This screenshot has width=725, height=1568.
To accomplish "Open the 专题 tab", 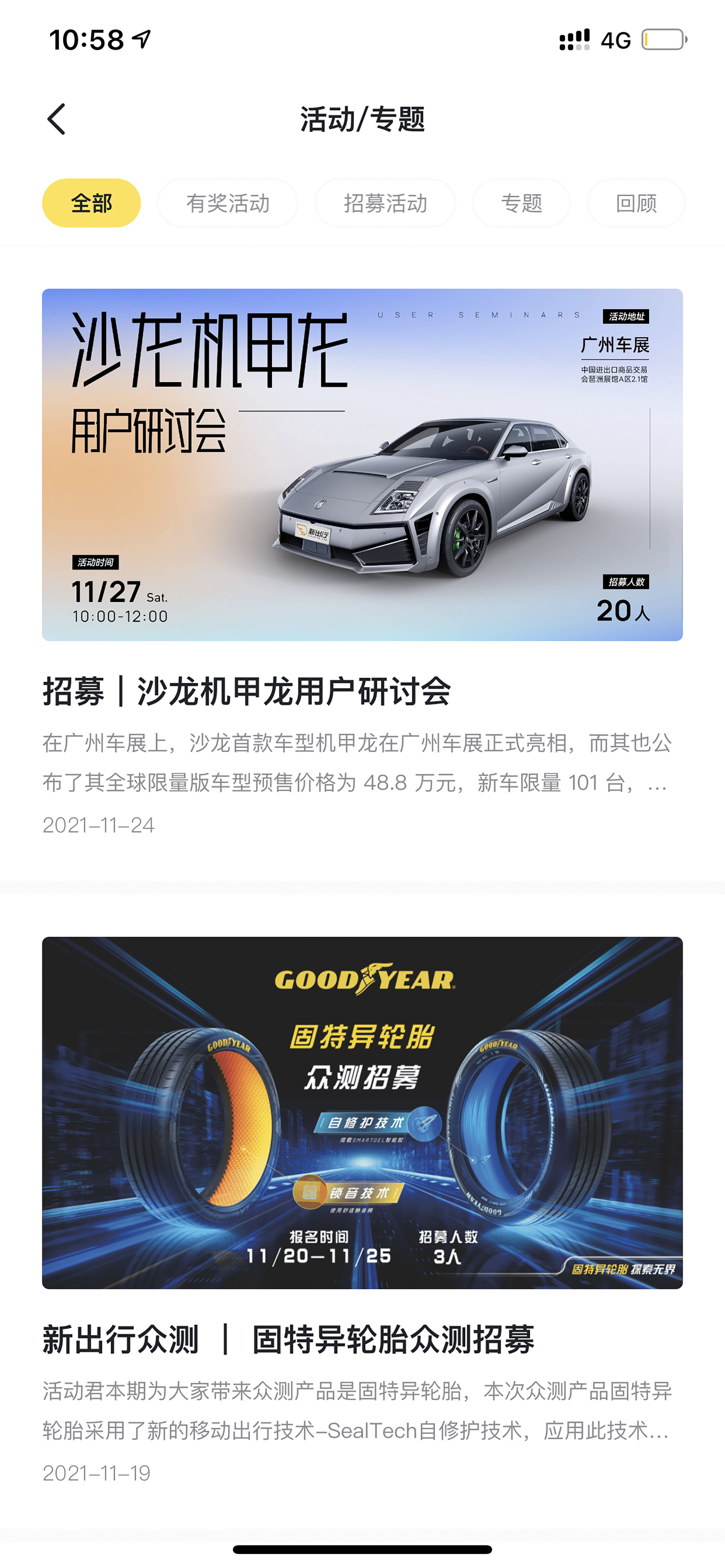I will pos(521,203).
